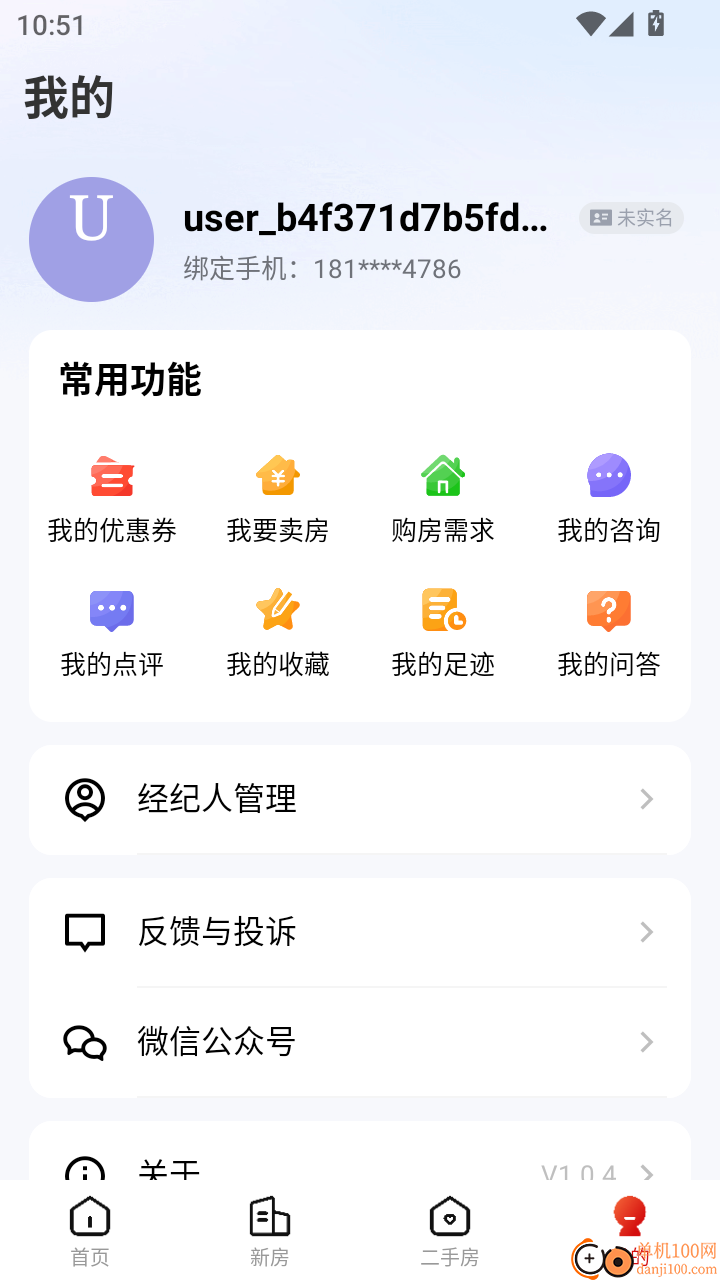720x1280 pixels.
Task: Expand the 微信公众号 entry
Action: pos(648,1042)
